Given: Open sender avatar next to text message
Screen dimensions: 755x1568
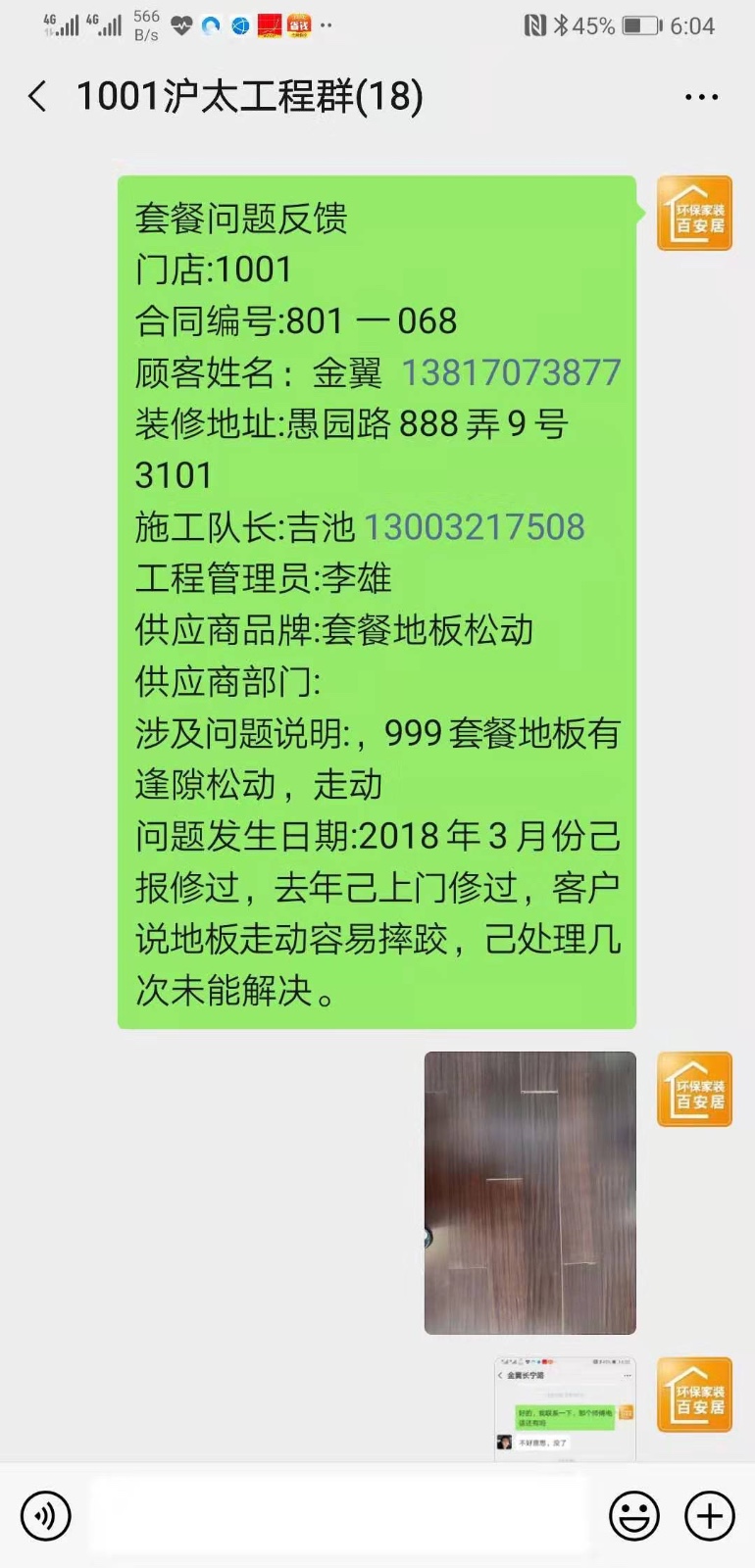Looking at the screenshot, I should pyautogui.click(x=694, y=213).
